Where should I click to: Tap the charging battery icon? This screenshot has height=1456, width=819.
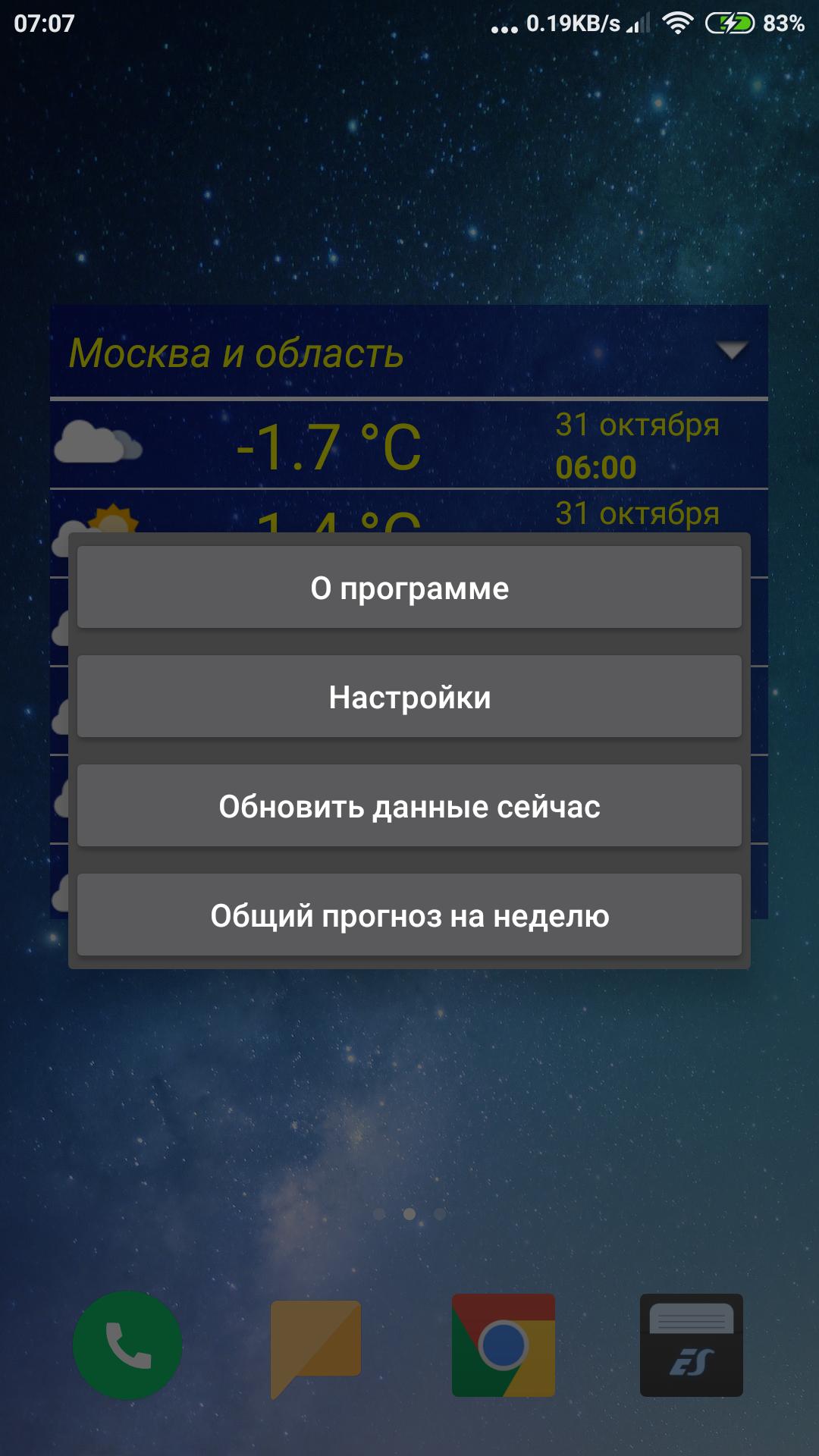click(730, 23)
